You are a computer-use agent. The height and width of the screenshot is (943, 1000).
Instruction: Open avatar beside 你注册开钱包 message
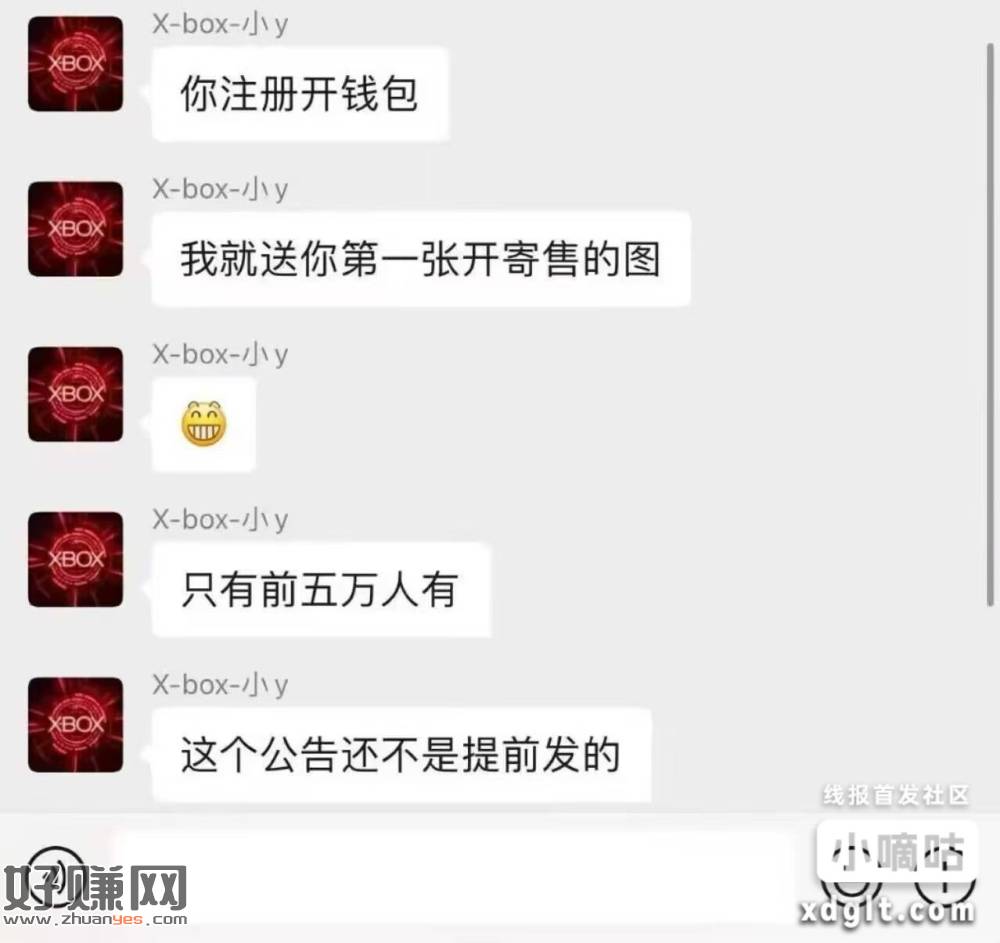[x=76, y=64]
